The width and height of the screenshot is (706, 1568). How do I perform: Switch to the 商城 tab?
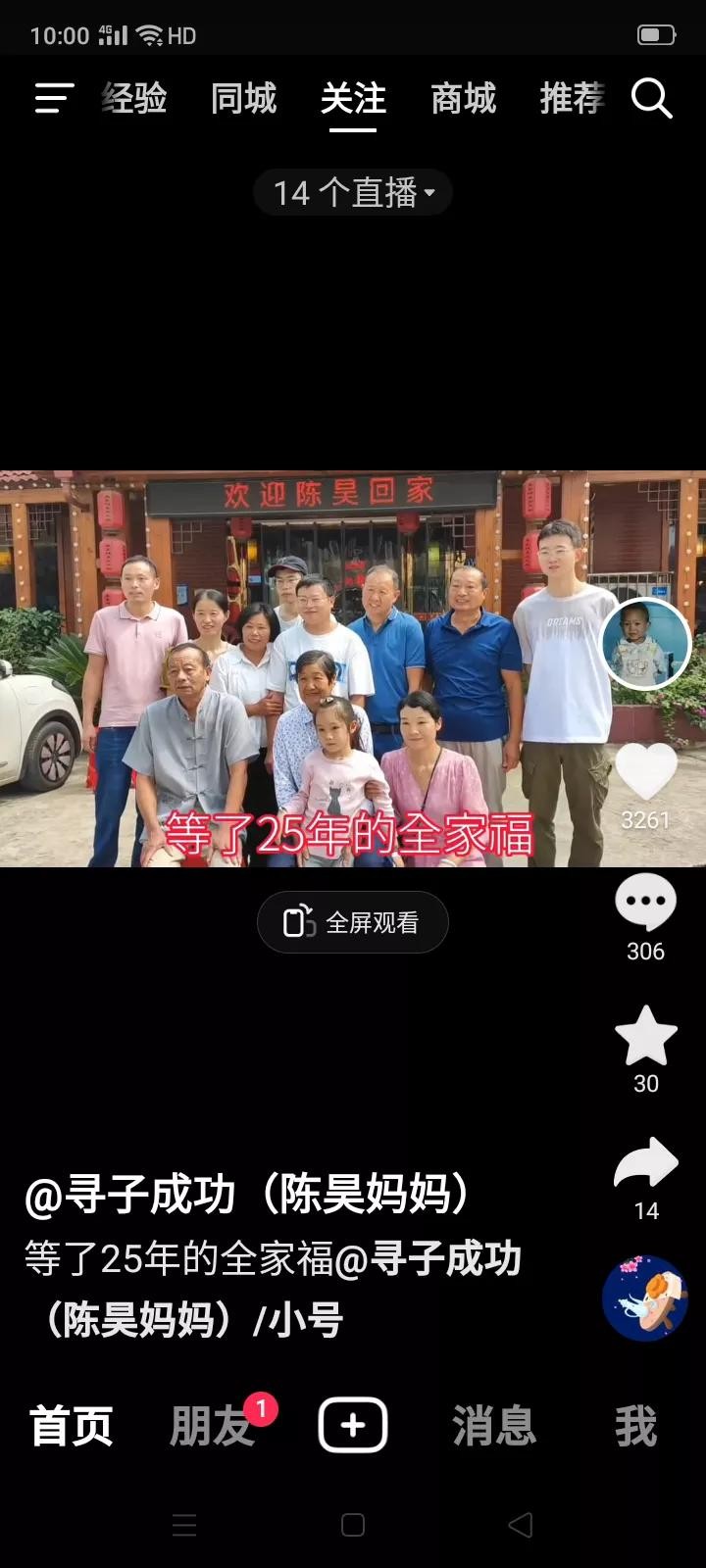463,99
